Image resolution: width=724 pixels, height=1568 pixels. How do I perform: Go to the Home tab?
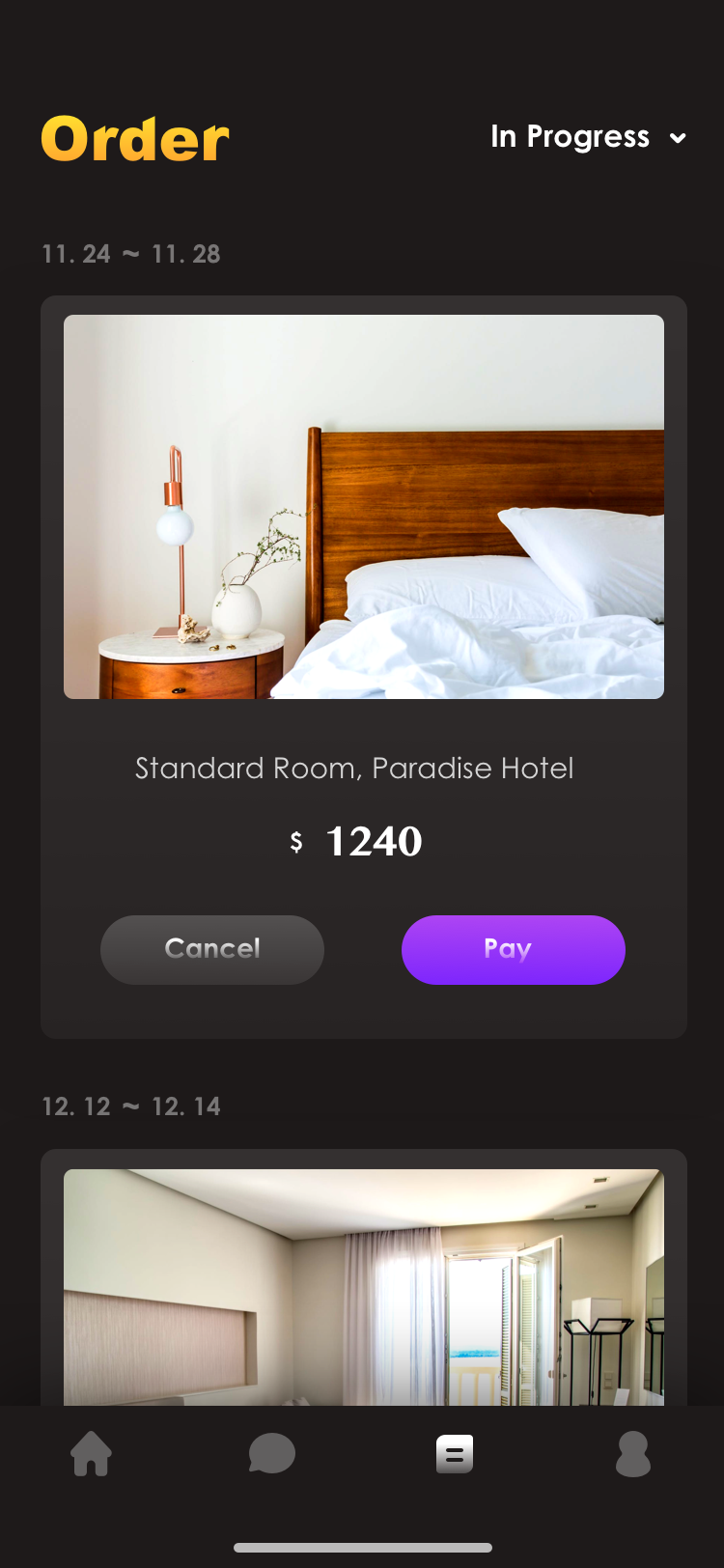click(x=92, y=1453)
